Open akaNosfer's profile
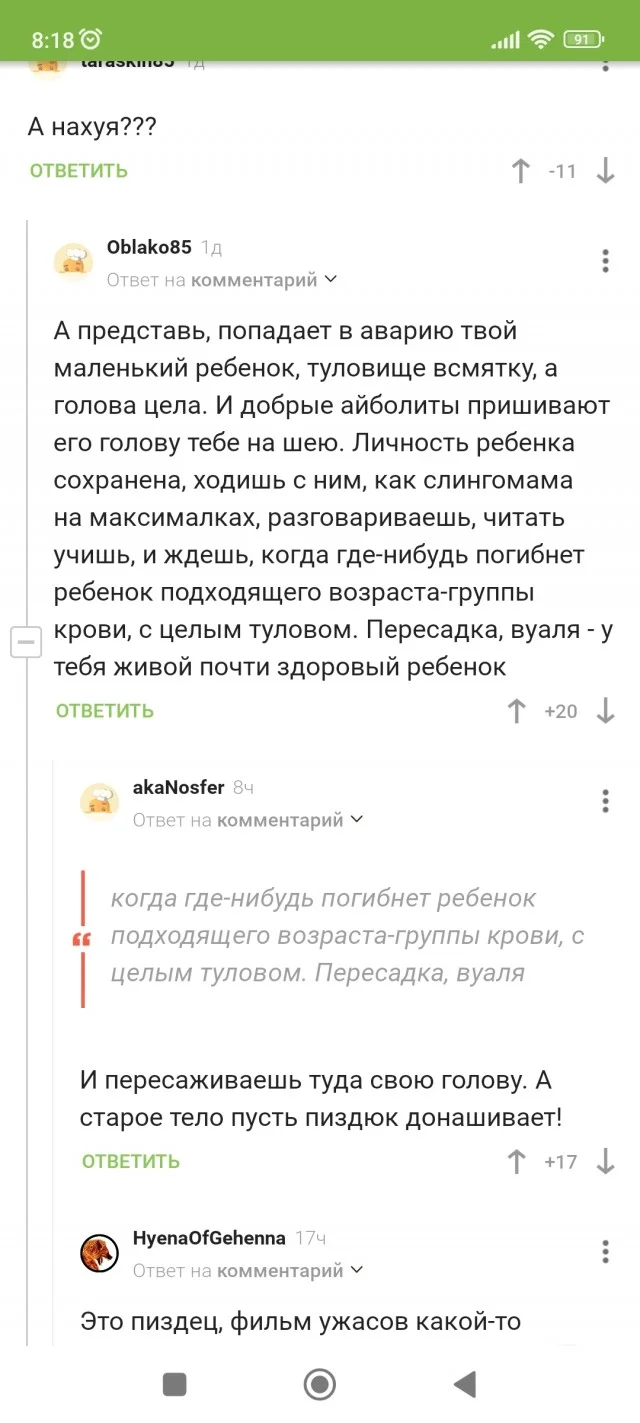Screen dimensions: 640x1423 coord(178,787)
